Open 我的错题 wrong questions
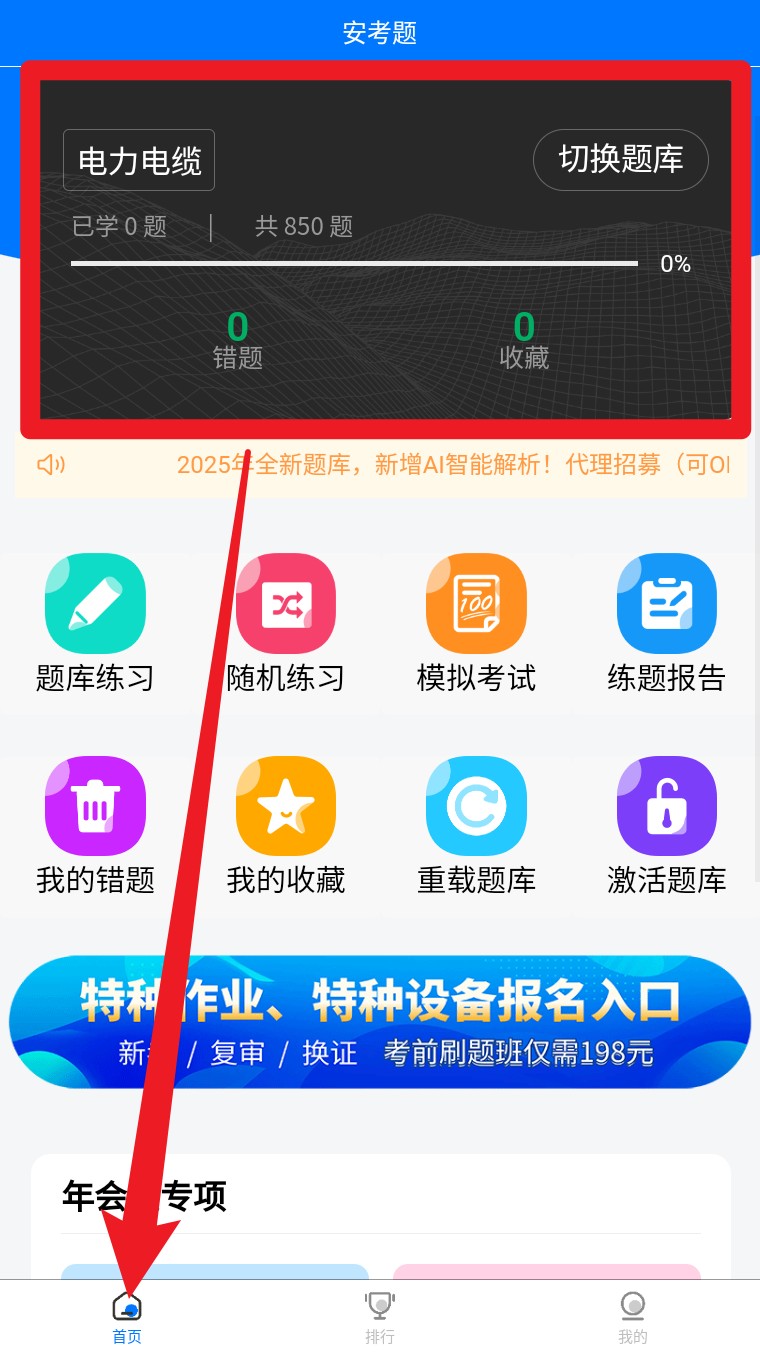760x1355 pixels. click(x=95, y=826)
